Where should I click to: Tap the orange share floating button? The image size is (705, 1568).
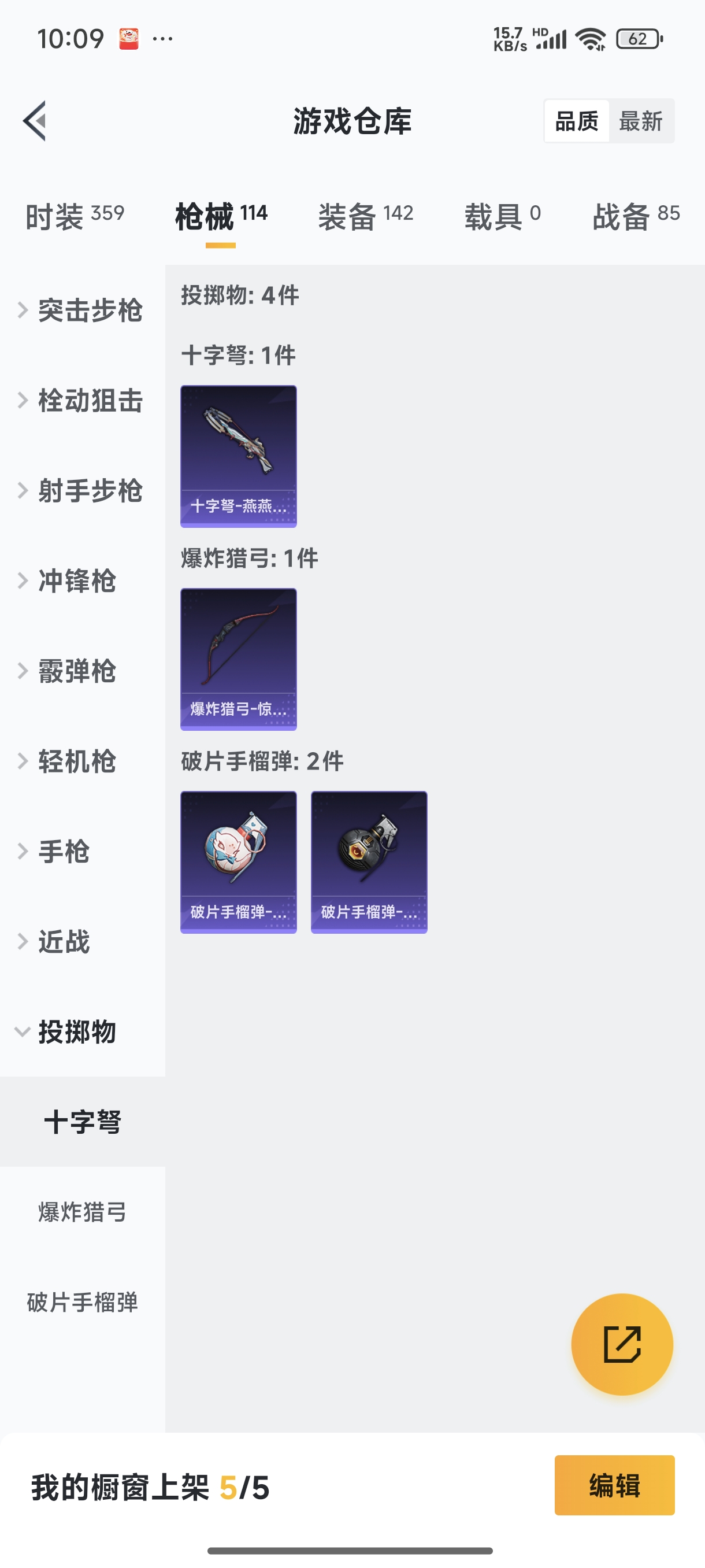coord(622,1344)
